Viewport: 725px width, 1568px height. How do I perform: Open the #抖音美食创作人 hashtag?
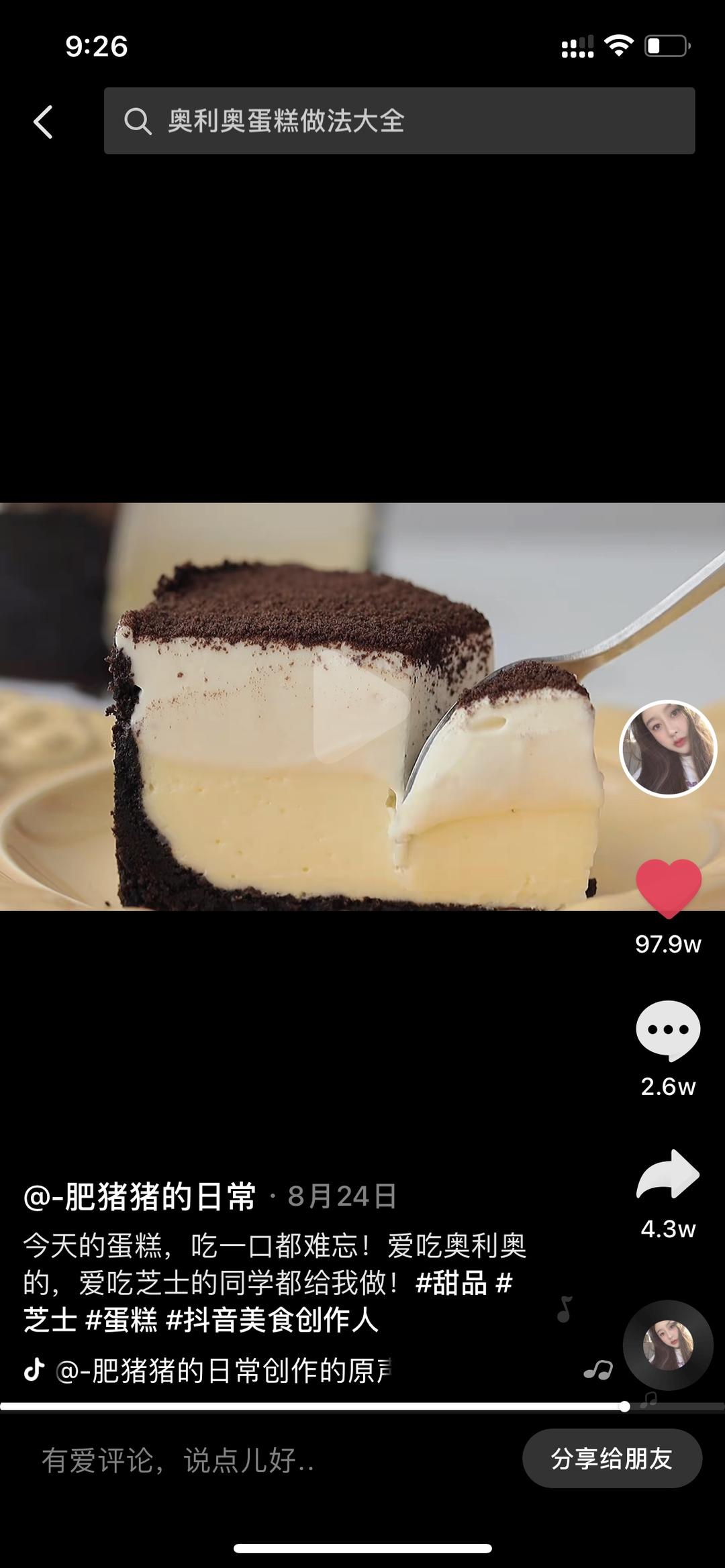(272, 1320)
